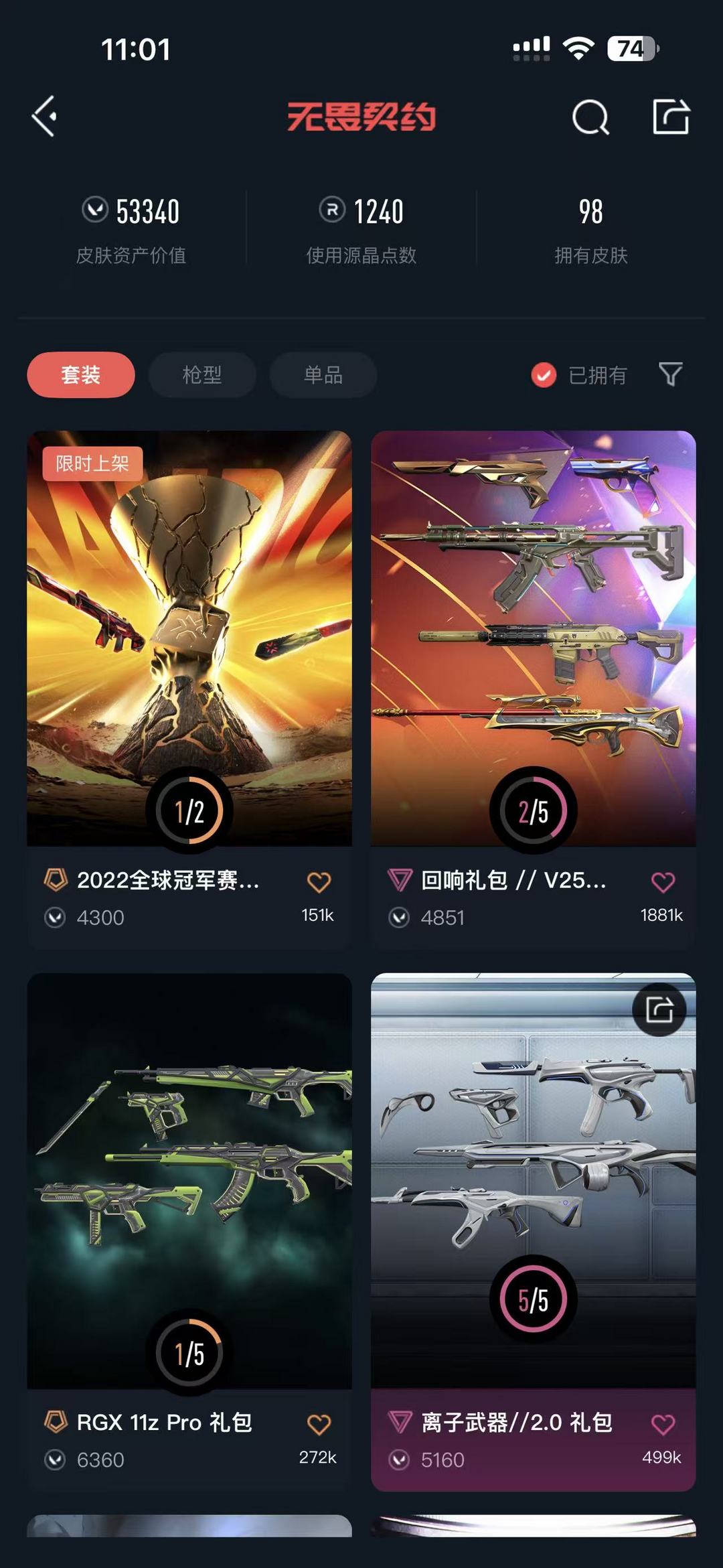Like the 2022全球冠军赛 bundle
The height and width of the screenshot is (1568, 723).
[x=319, y=882]
